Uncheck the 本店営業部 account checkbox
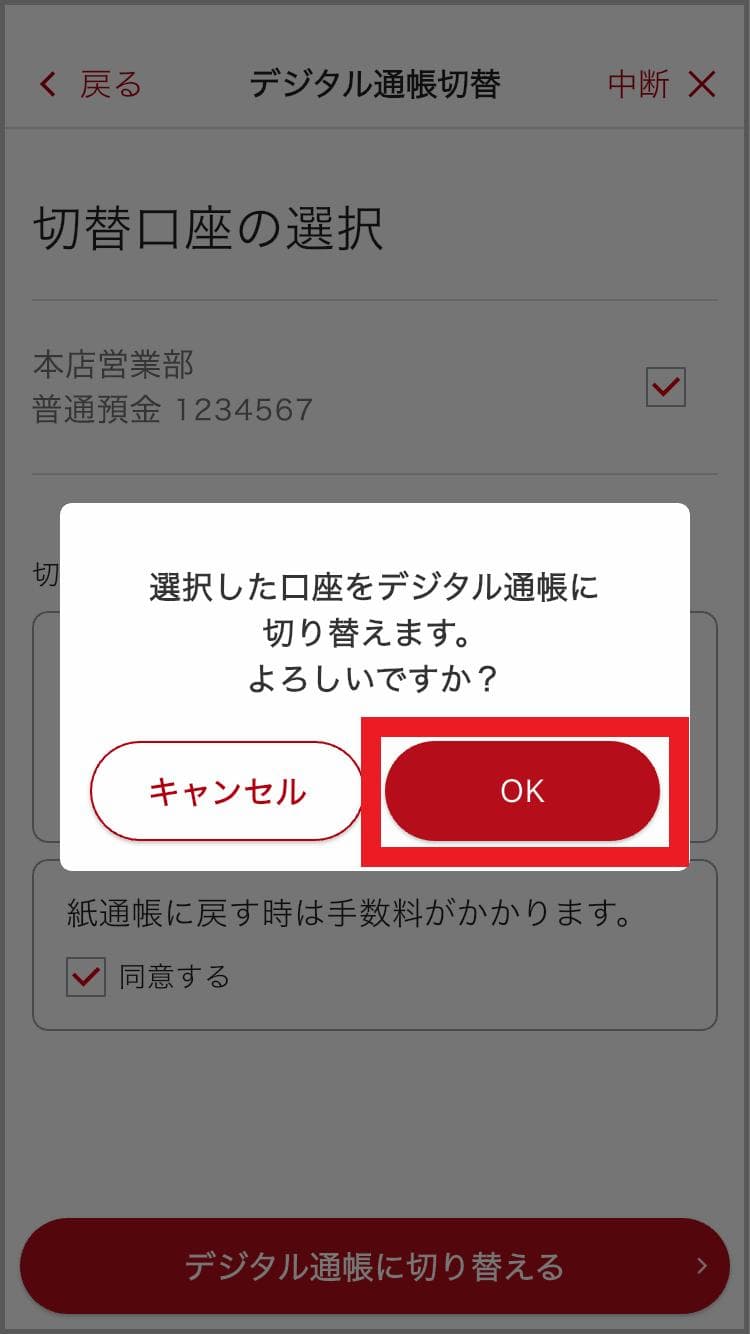Image resolution: width=750 pixels, height=1334 pixels. tap(665, 387)
